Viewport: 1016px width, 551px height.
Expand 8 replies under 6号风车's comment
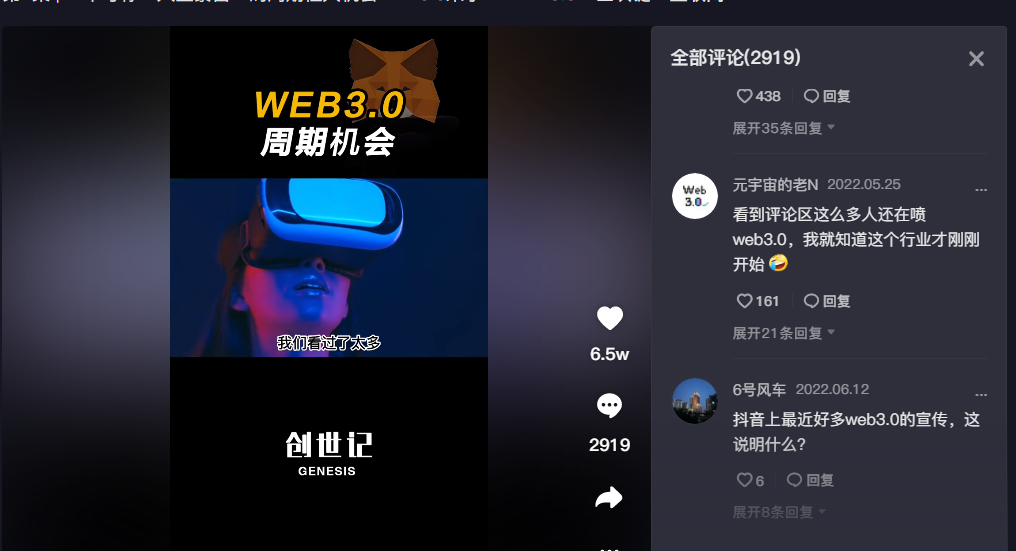[x=779, y=512]
